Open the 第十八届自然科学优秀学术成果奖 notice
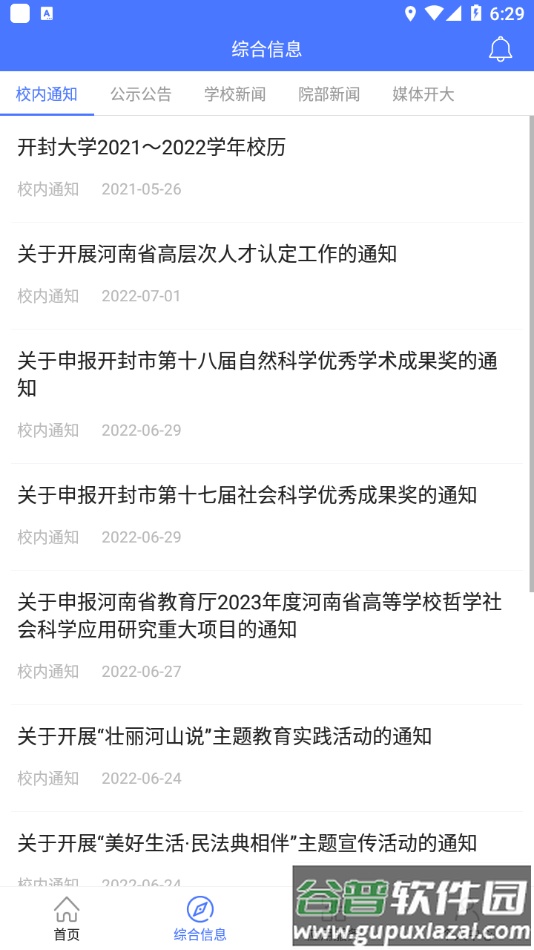 pyautogui.click(x=267, y=396)
